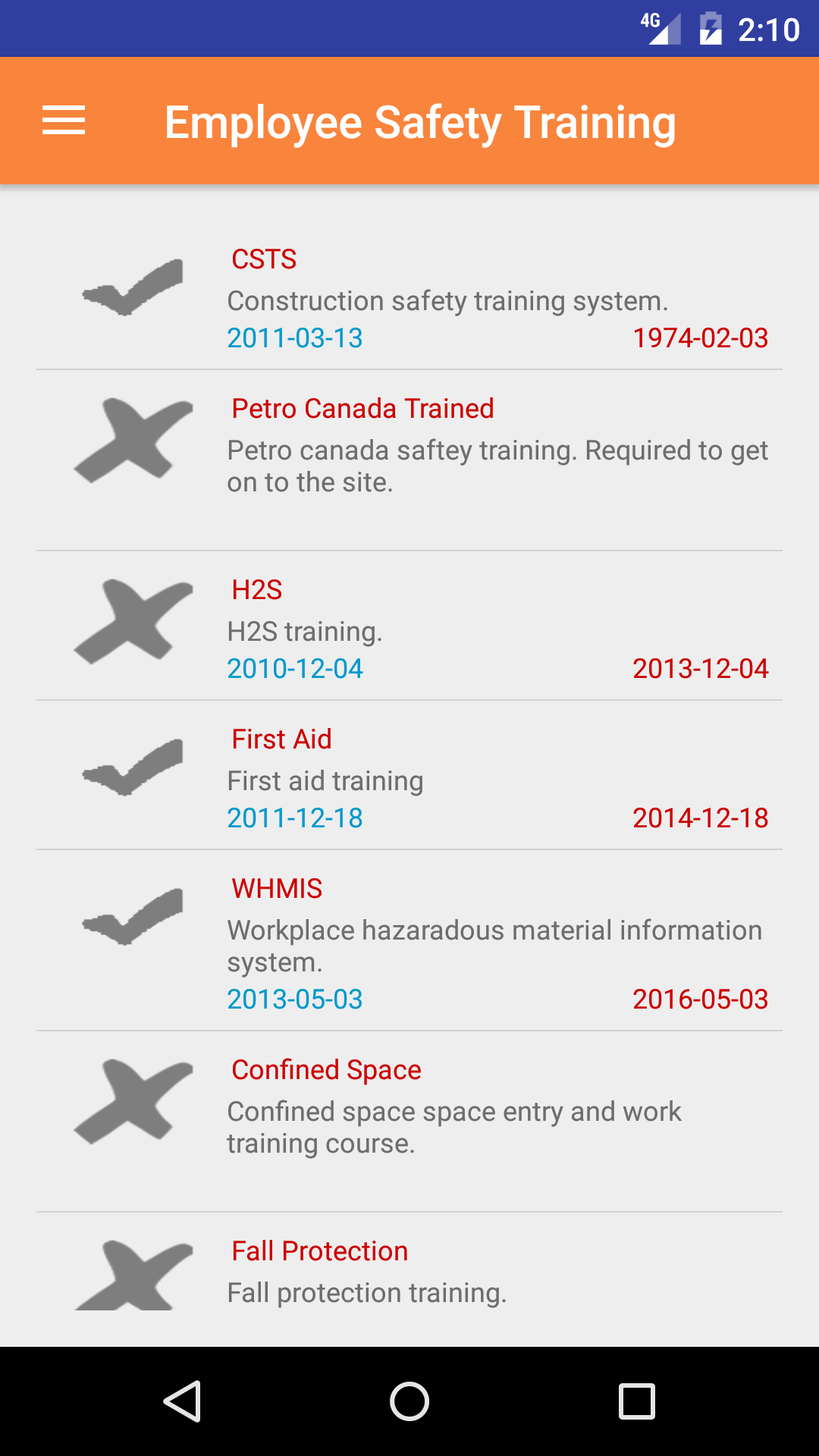819x1456 pixels.
Task: View First Aid training details
Action: (409, 777)
